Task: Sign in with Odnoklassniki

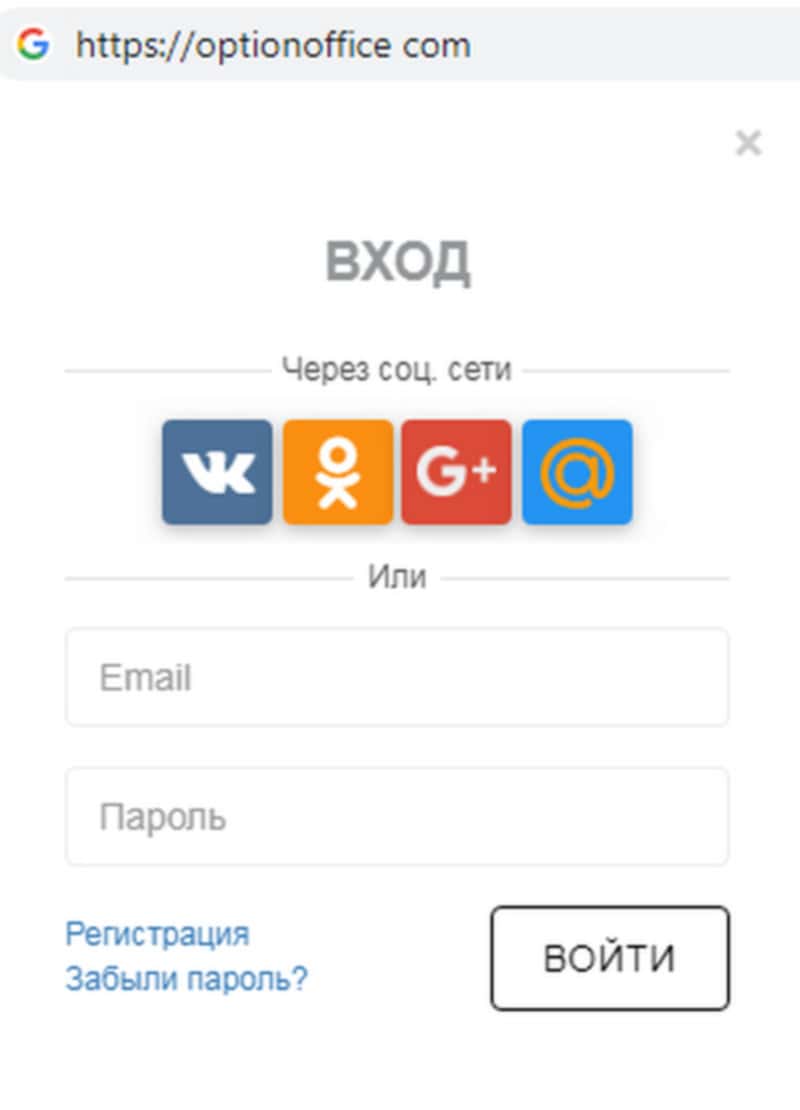Action: click(337, 472)
